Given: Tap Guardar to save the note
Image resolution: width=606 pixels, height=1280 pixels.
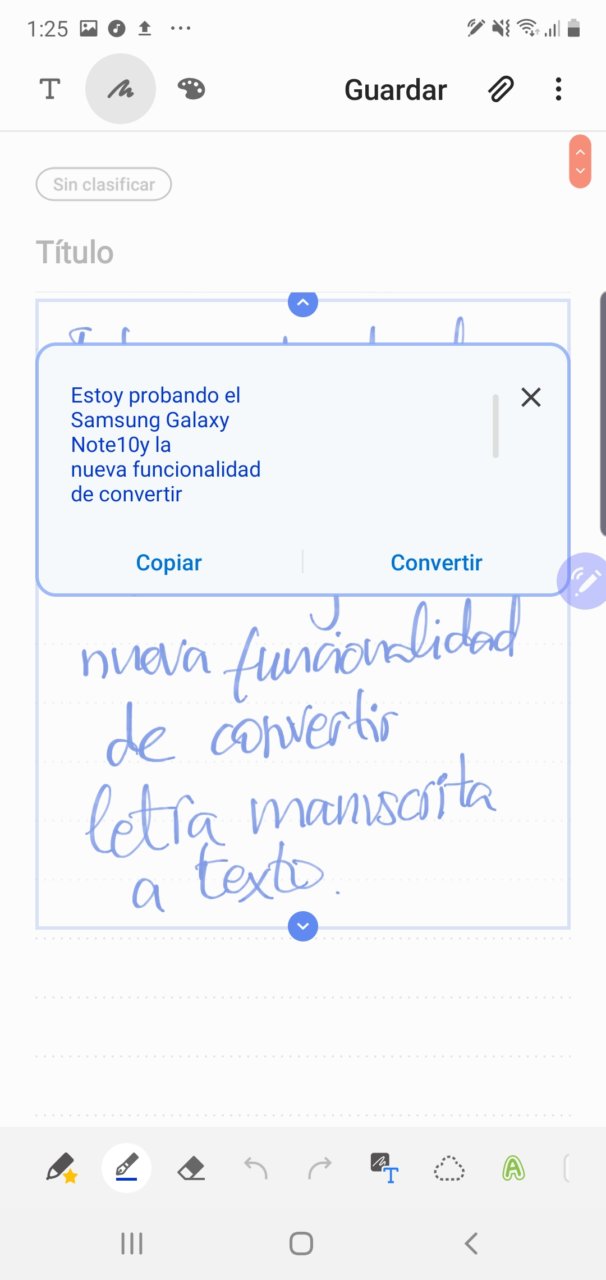Looking at the screenshot, I should tap(395, 90).
